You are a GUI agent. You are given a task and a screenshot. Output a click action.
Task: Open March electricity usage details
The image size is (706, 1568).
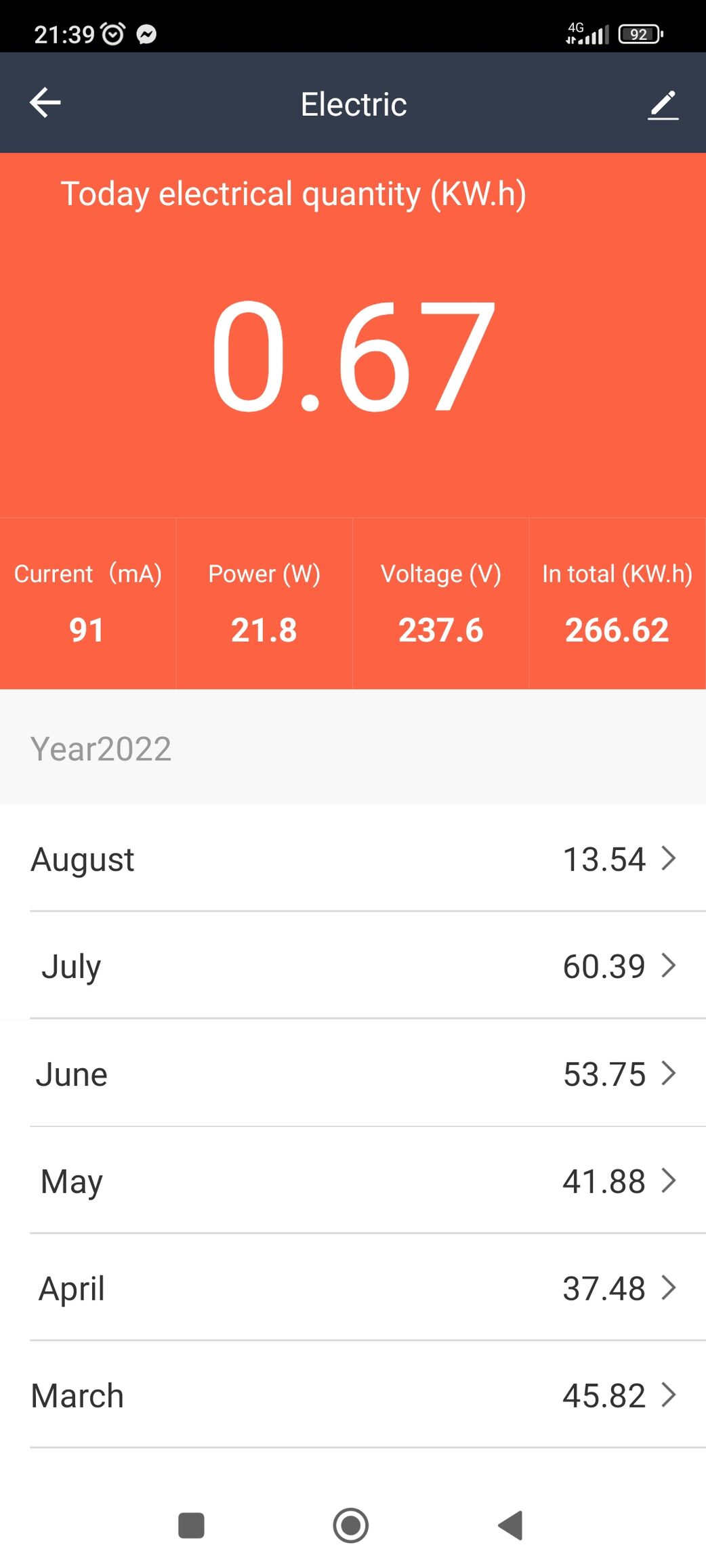[353, 1395]
